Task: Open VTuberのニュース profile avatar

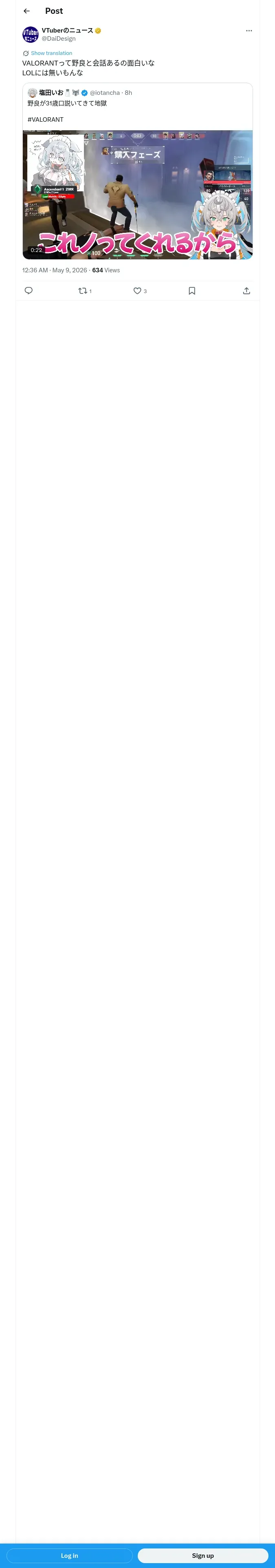Action: click(31, 35)
